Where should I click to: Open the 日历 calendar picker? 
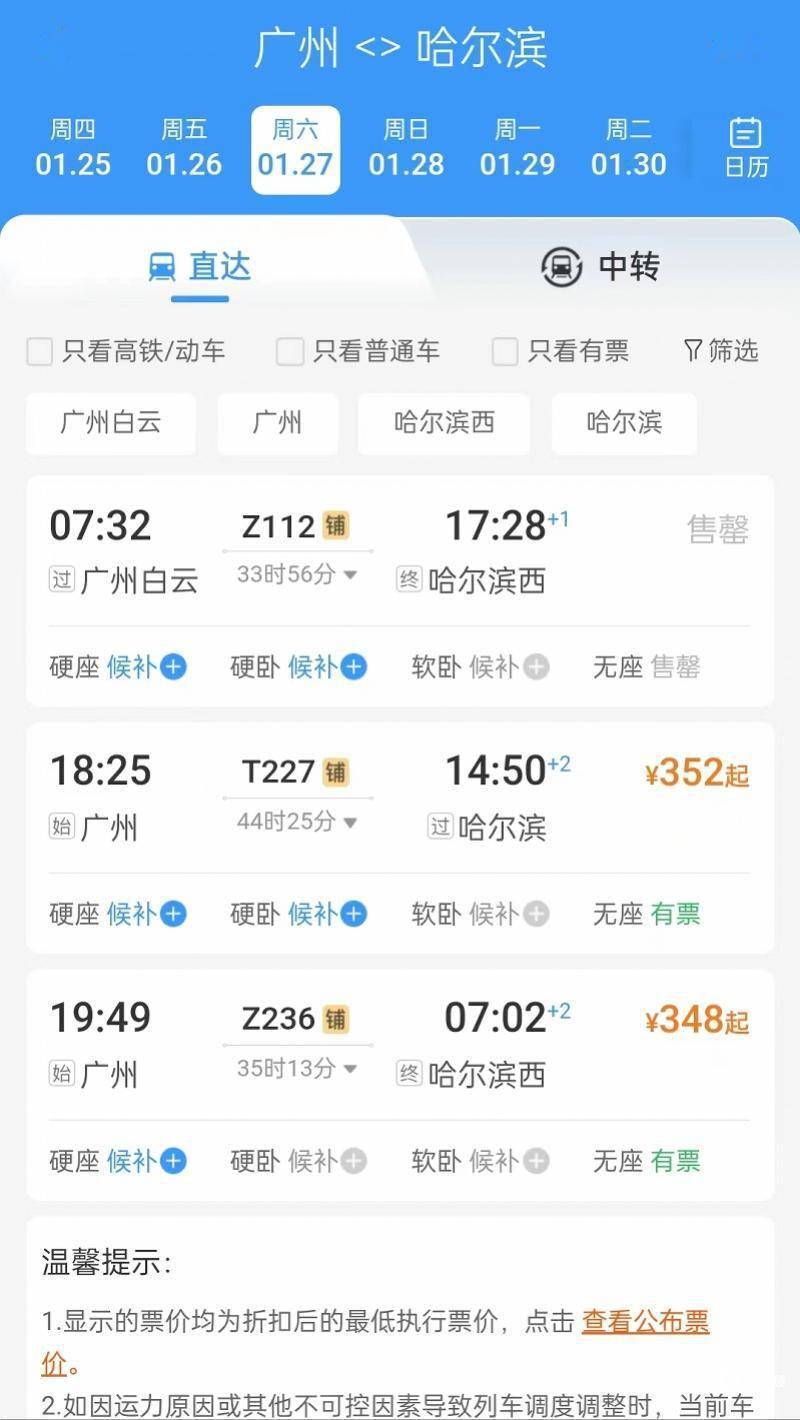(x=746, y=148)
